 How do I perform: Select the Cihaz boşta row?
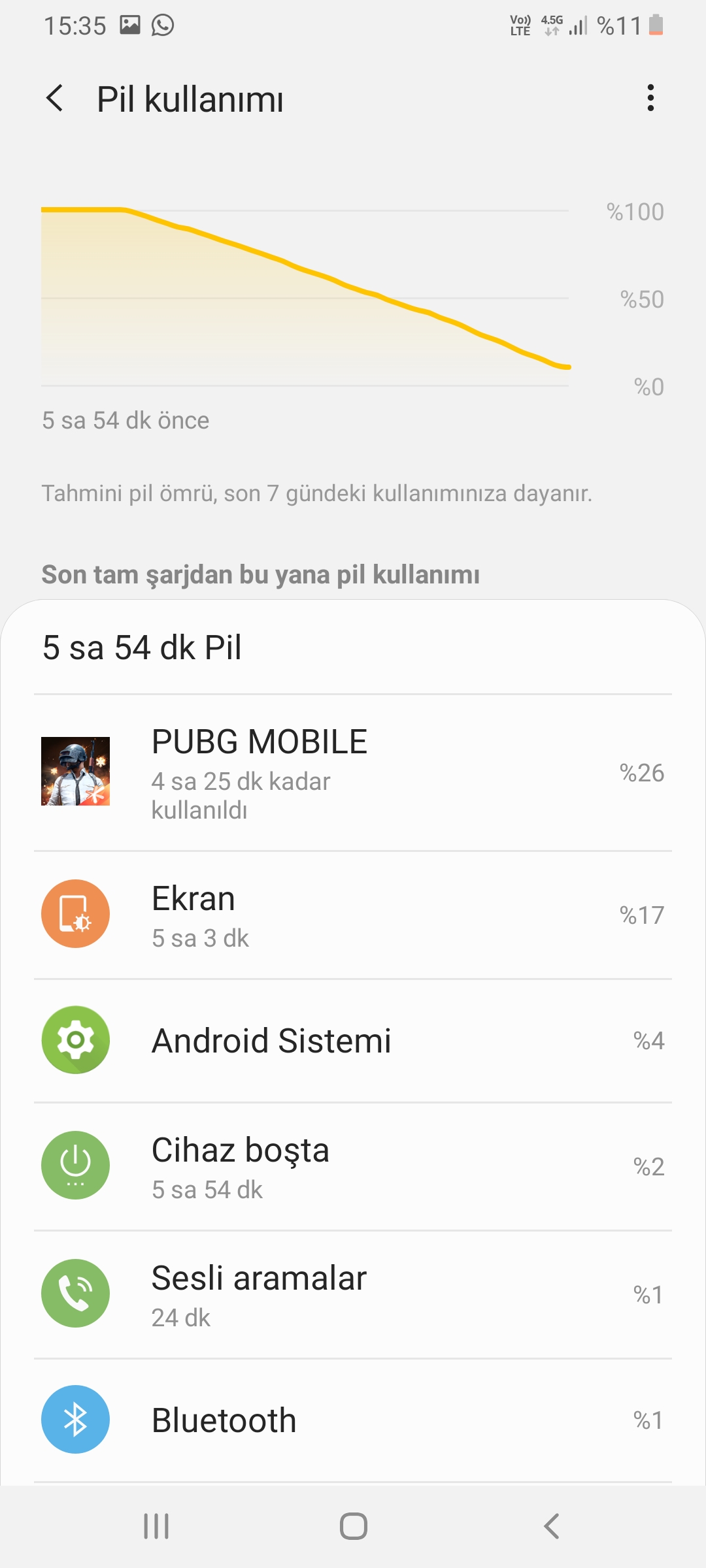pyautogui.click(x=353, y=1167)
